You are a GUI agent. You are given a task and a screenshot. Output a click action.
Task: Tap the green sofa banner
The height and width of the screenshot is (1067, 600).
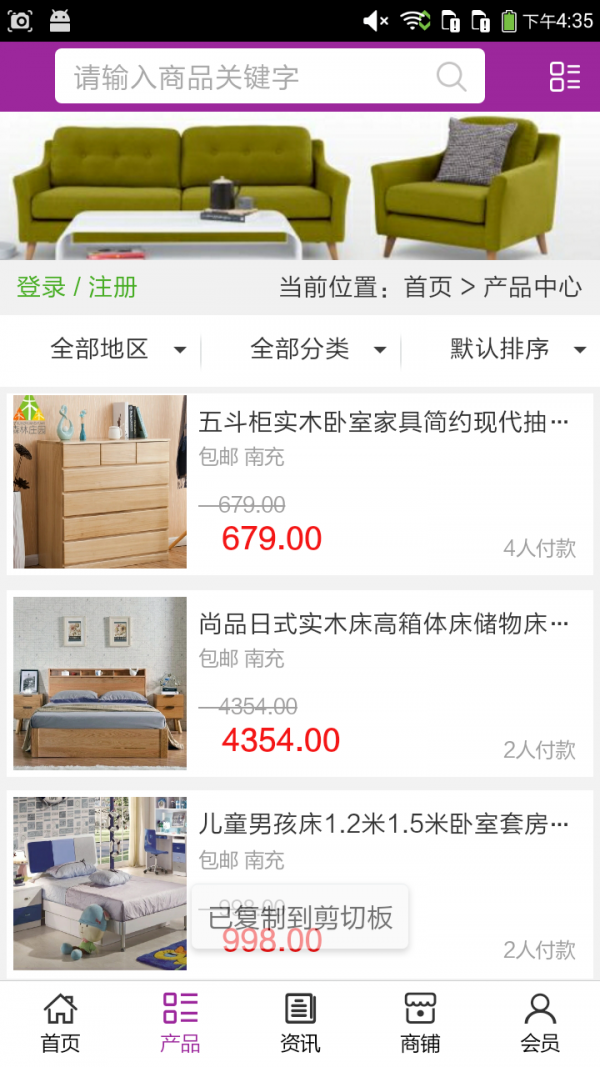coord(300,186)
